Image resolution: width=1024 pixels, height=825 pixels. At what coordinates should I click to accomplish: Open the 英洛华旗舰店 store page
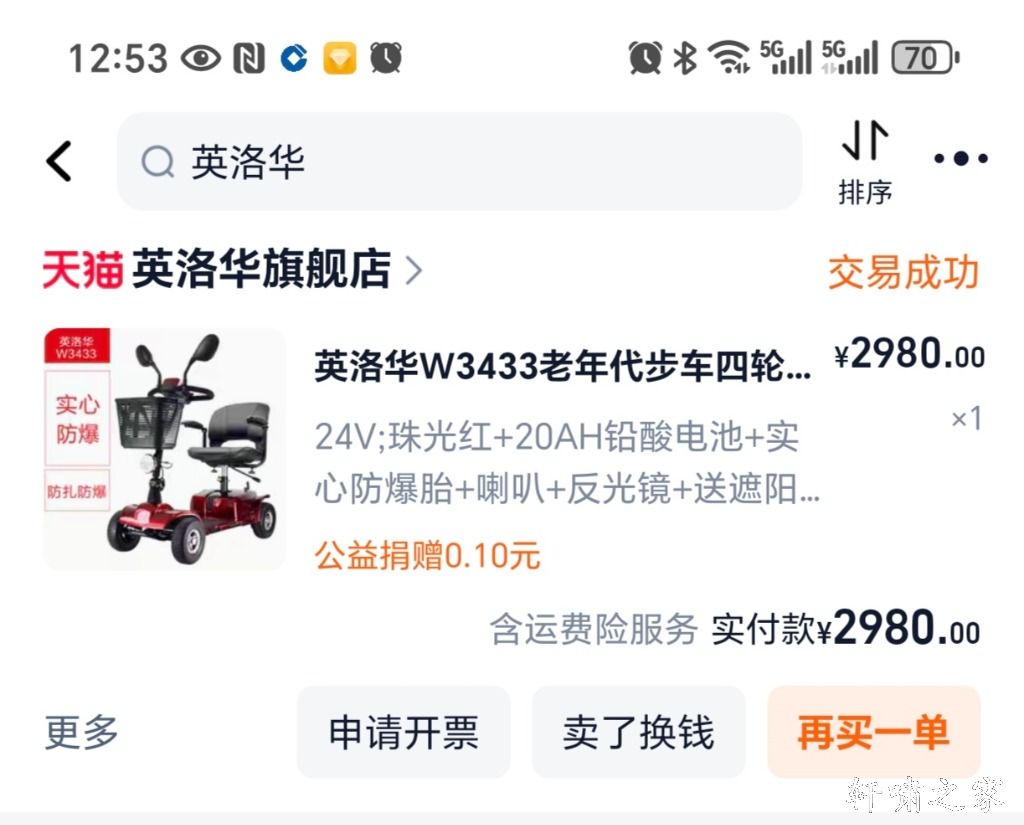tap(262, 270)
